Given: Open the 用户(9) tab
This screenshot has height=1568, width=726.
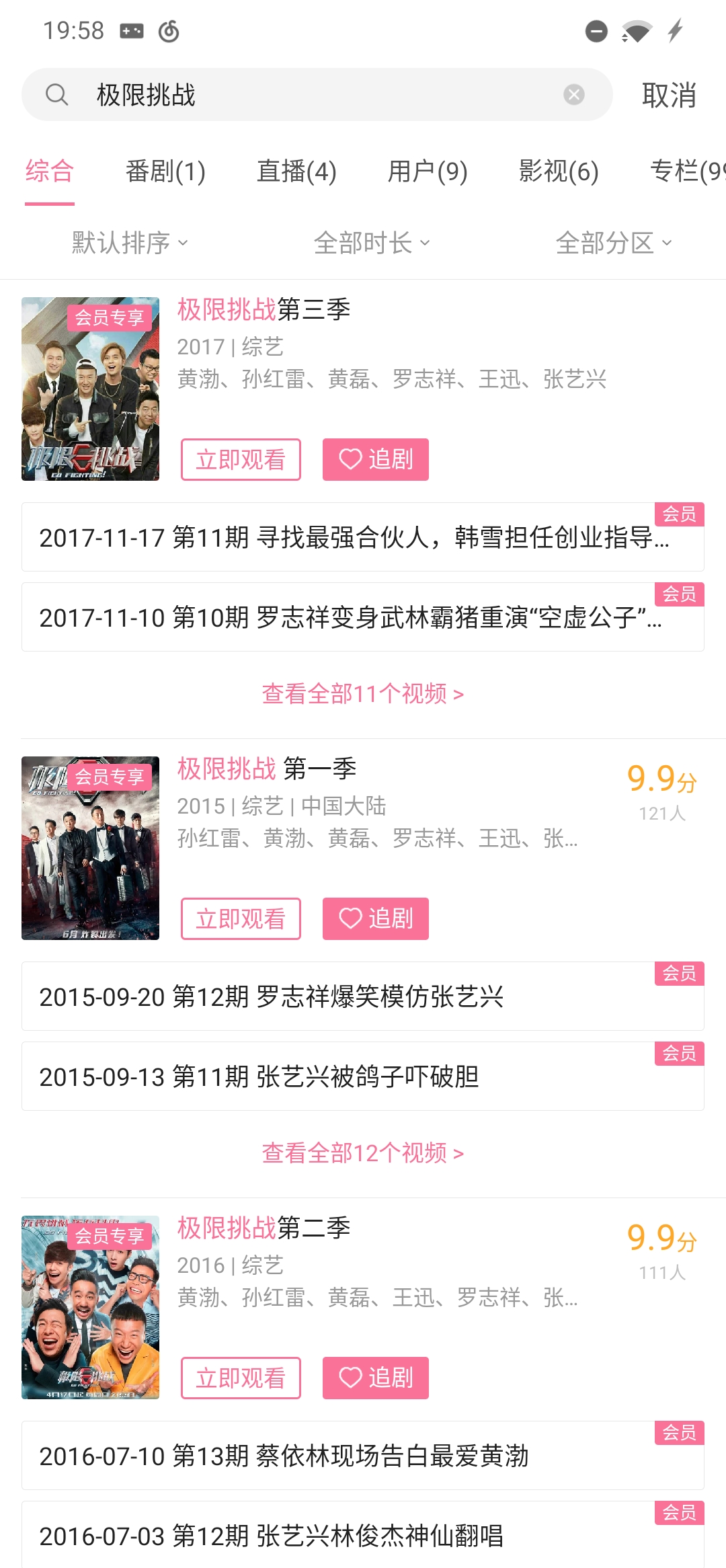Looking at the screenshot, I should (x=428, y=171).
